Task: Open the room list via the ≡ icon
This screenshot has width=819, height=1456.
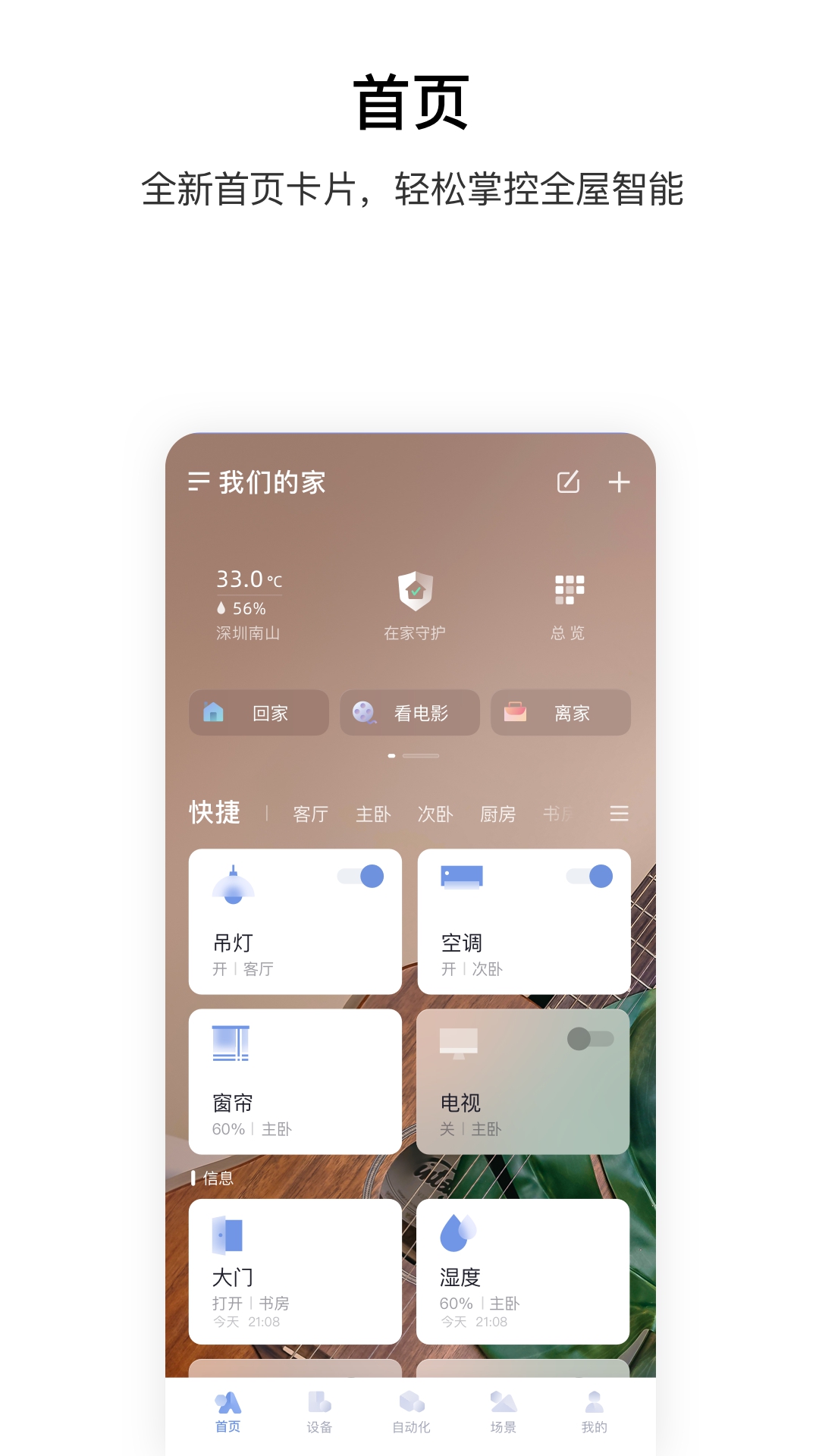Action: tap(619, 814)
